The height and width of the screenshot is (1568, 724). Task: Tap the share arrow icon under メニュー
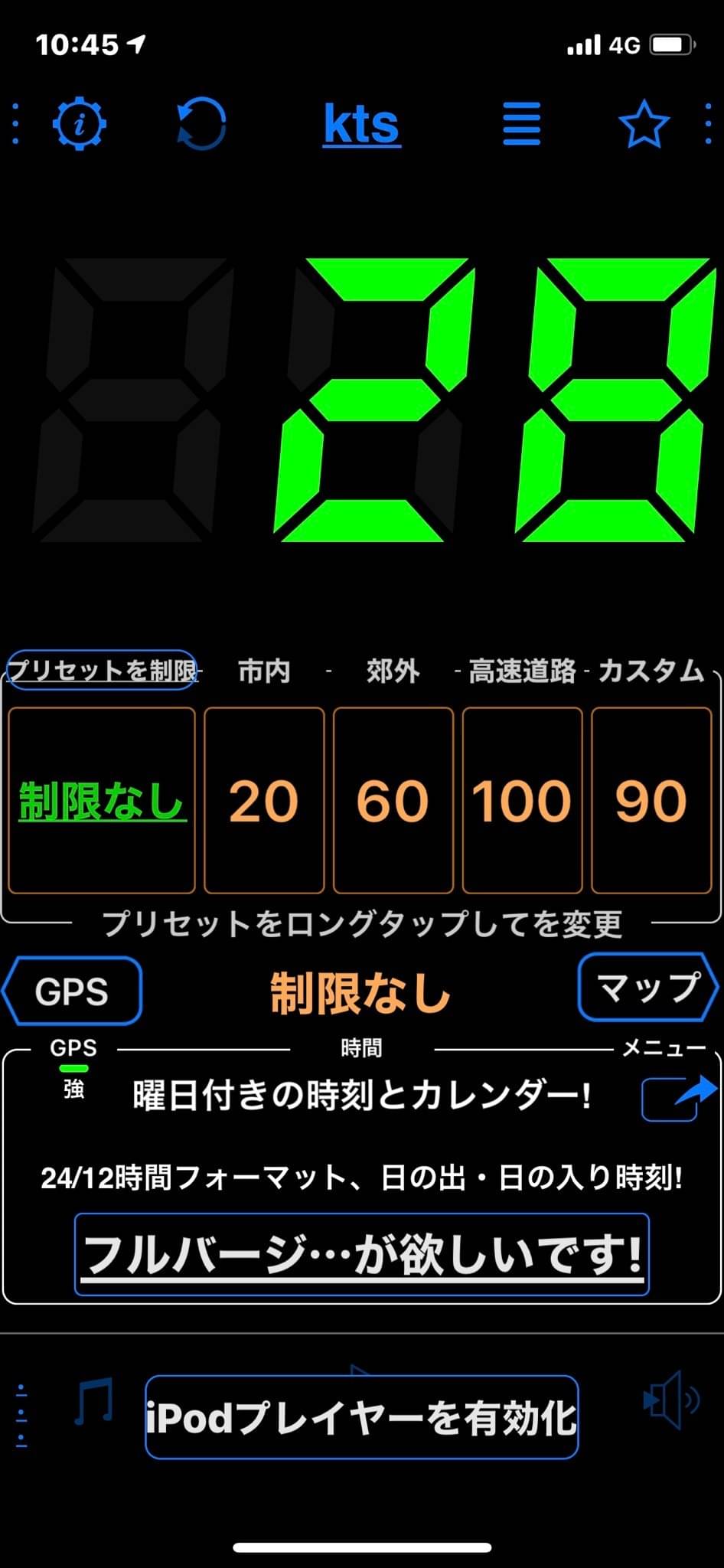tap(678, 1097)
